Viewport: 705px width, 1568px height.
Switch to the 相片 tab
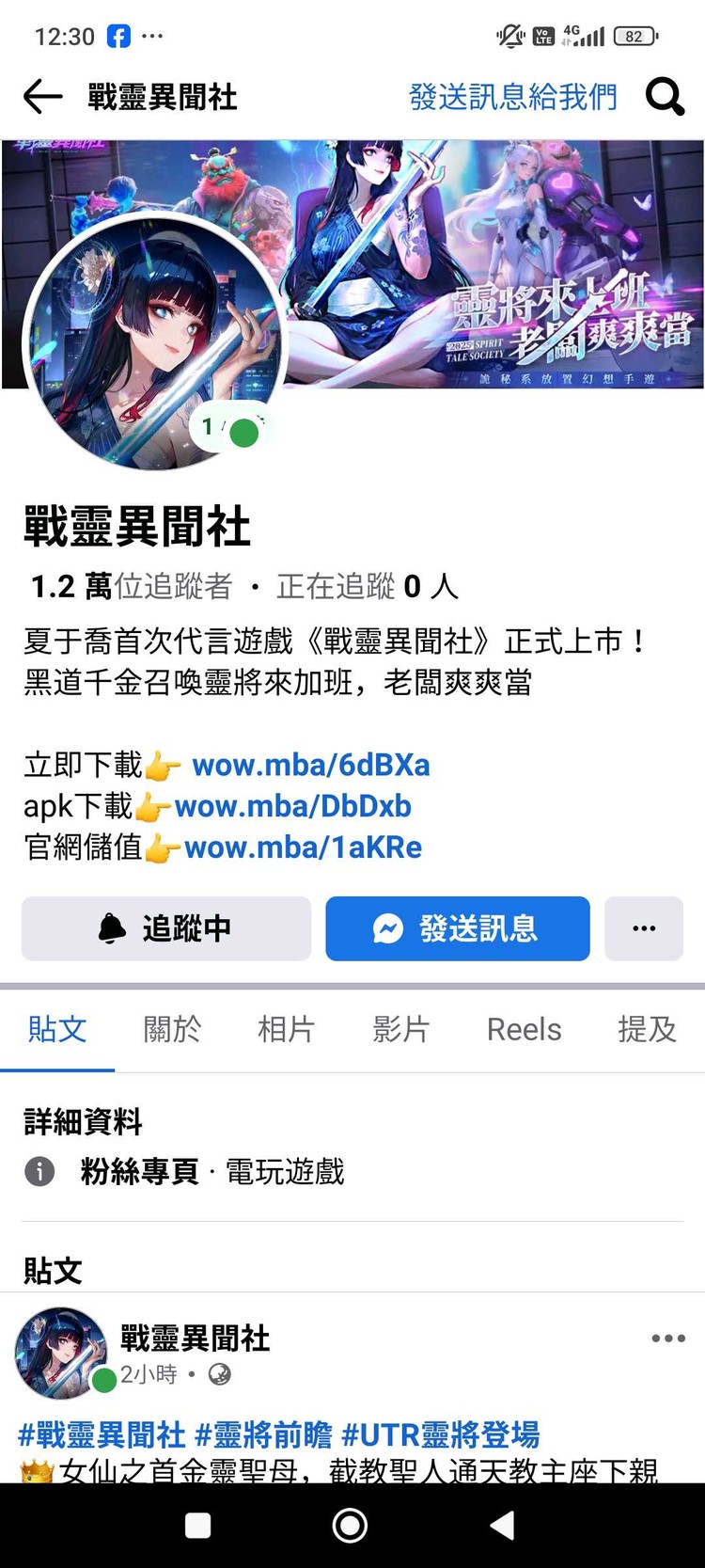coord(286,1029)
